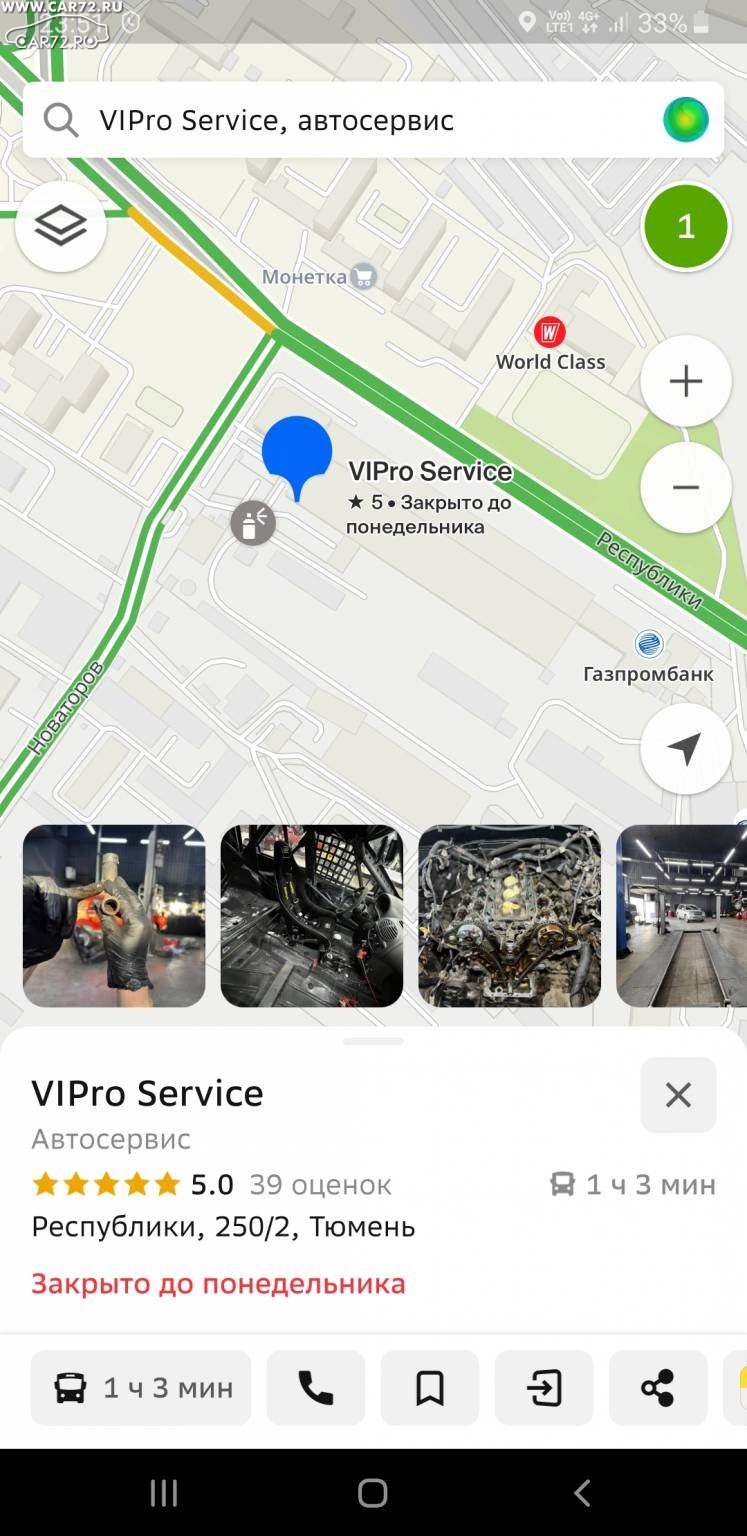
Task: Open the disassembled engine photo
Action: click(x=509, y=915)
